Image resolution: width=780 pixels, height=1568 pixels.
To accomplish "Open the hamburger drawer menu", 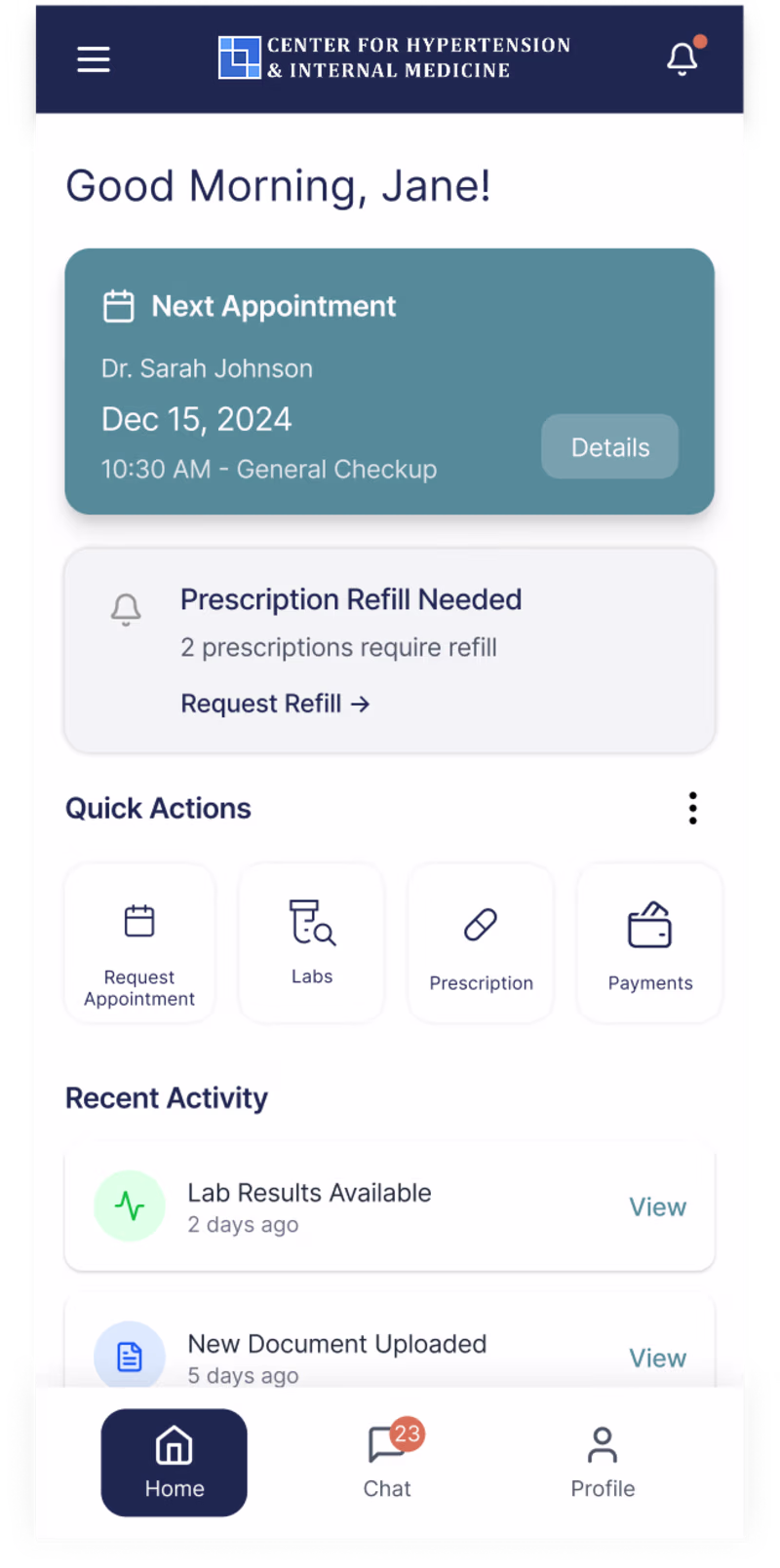I will [94, 59].
